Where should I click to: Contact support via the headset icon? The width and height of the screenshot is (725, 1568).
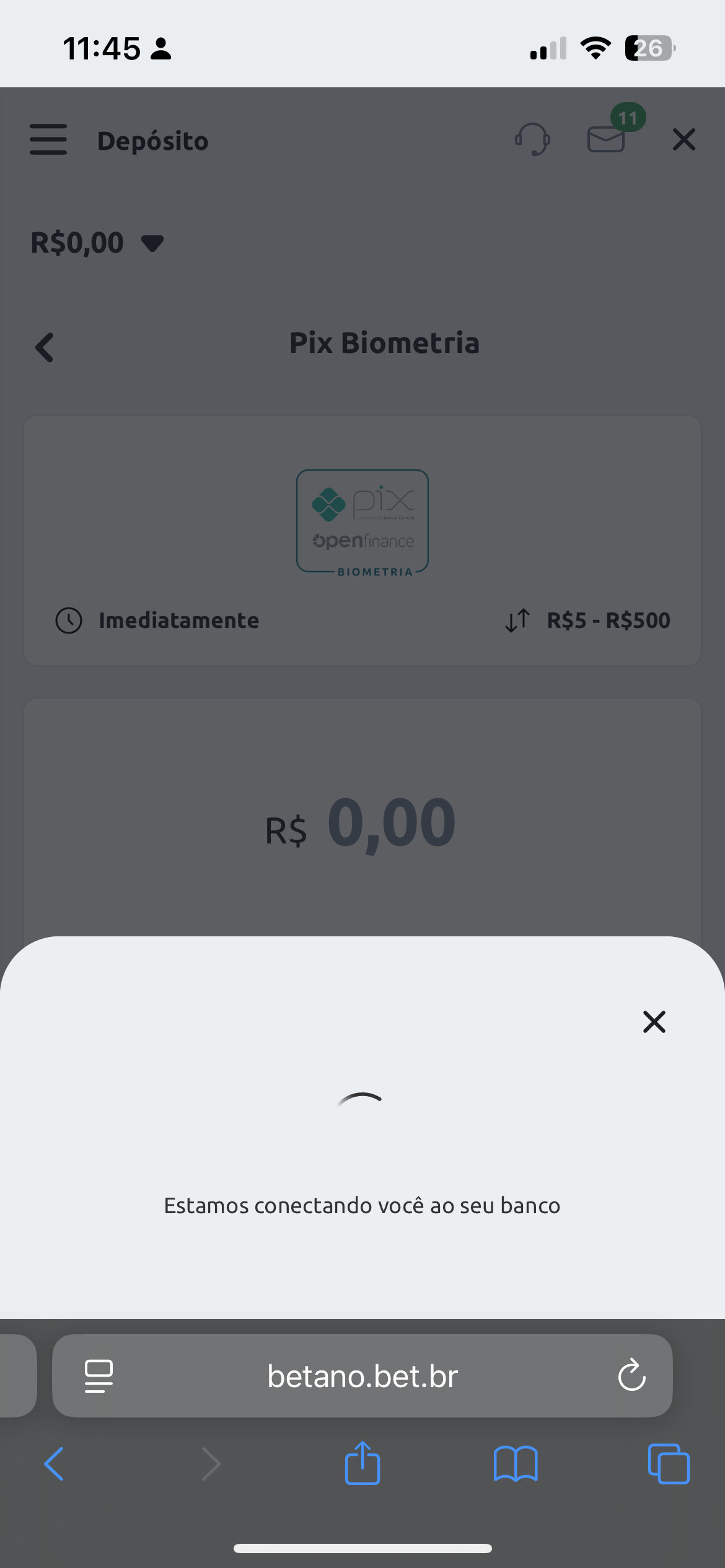tap(532, 139)
